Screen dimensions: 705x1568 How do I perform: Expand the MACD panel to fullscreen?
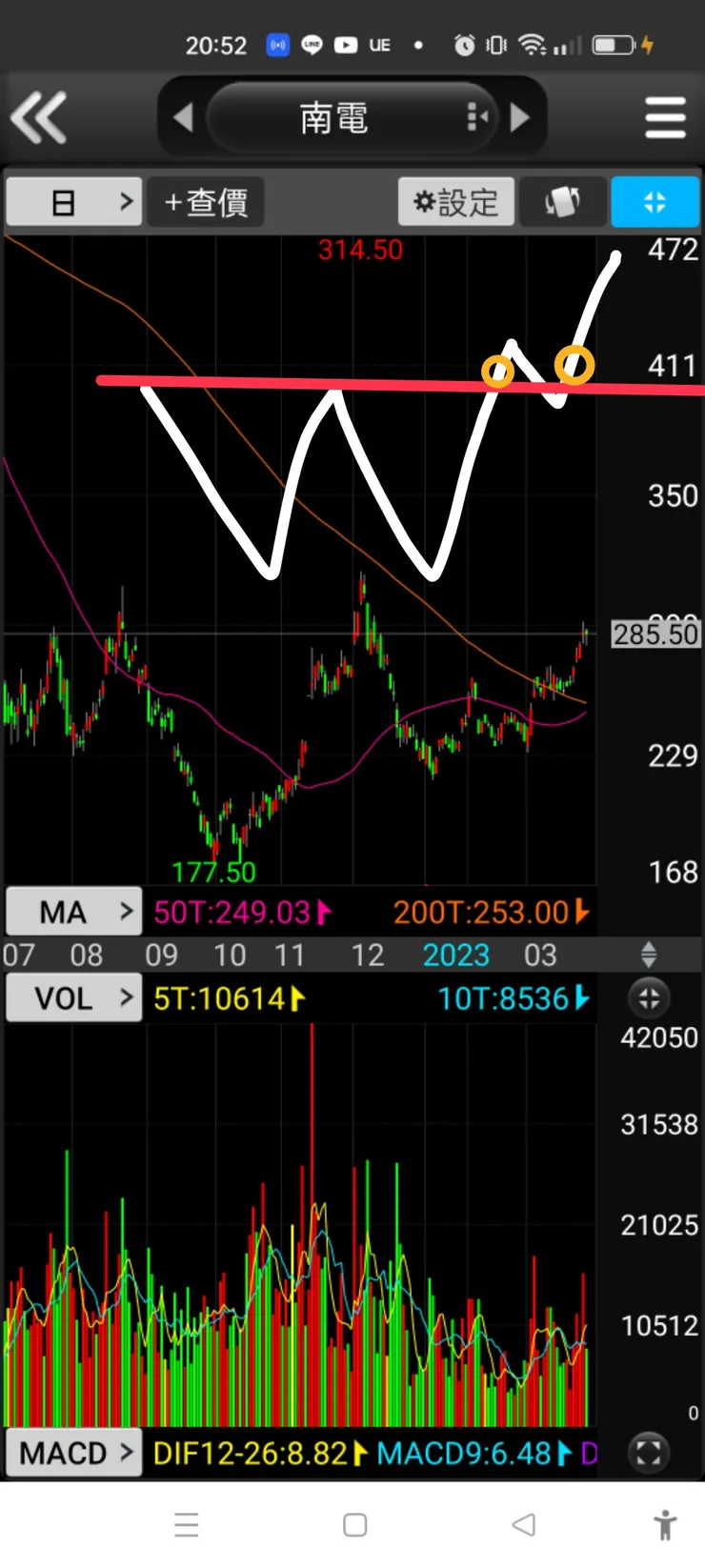649,1453
